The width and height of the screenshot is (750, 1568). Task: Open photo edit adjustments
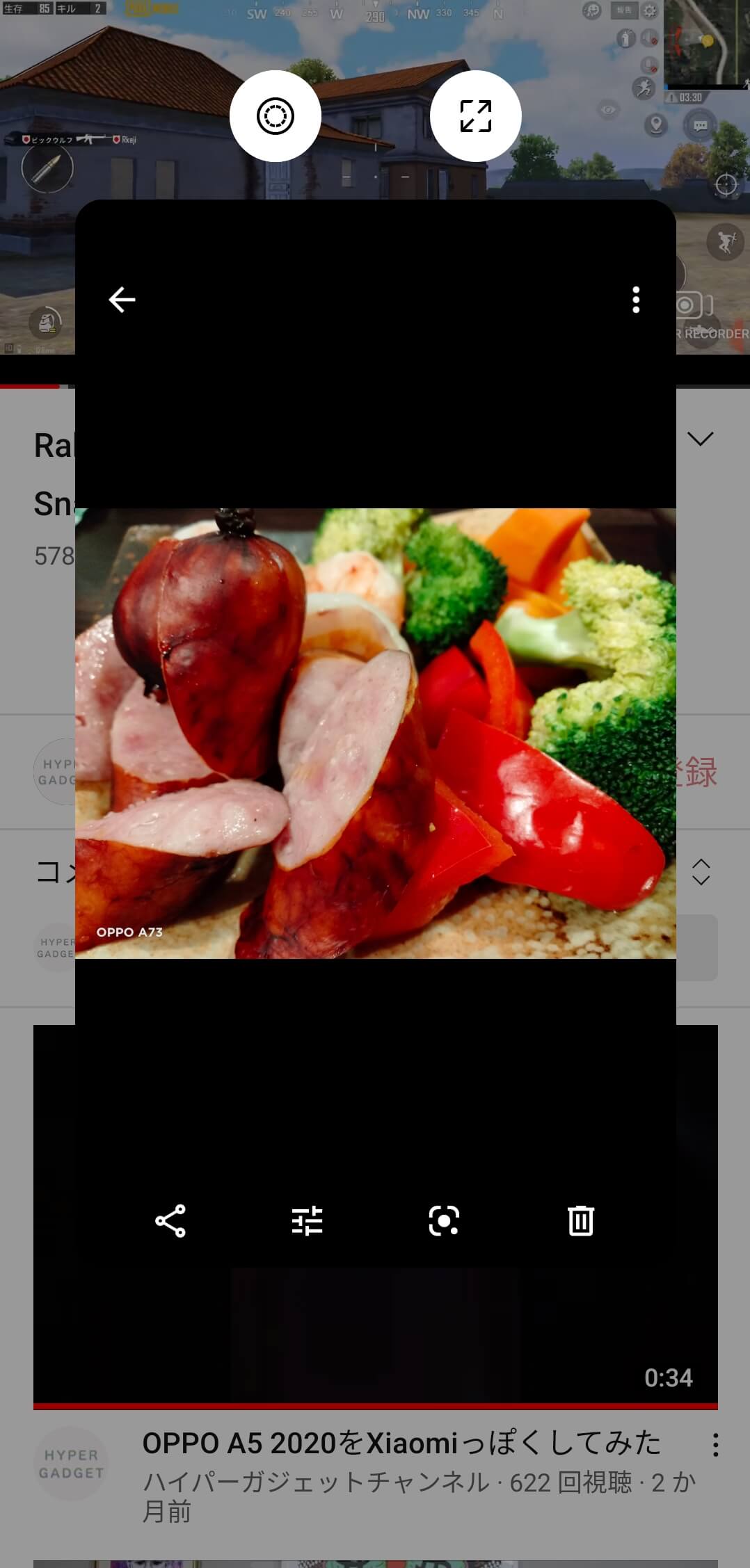pos(307,1220)
